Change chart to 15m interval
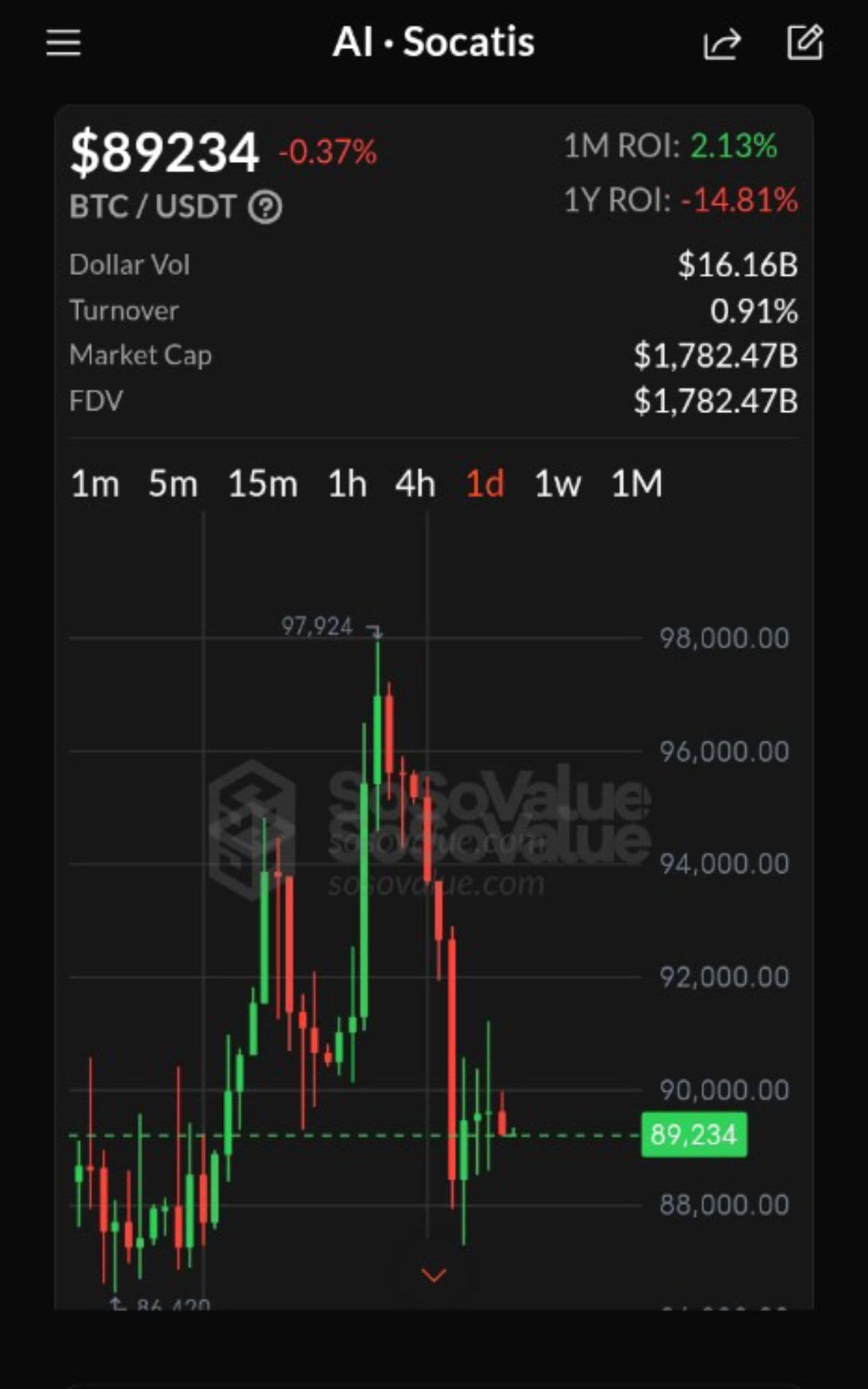 coord(262,483)
